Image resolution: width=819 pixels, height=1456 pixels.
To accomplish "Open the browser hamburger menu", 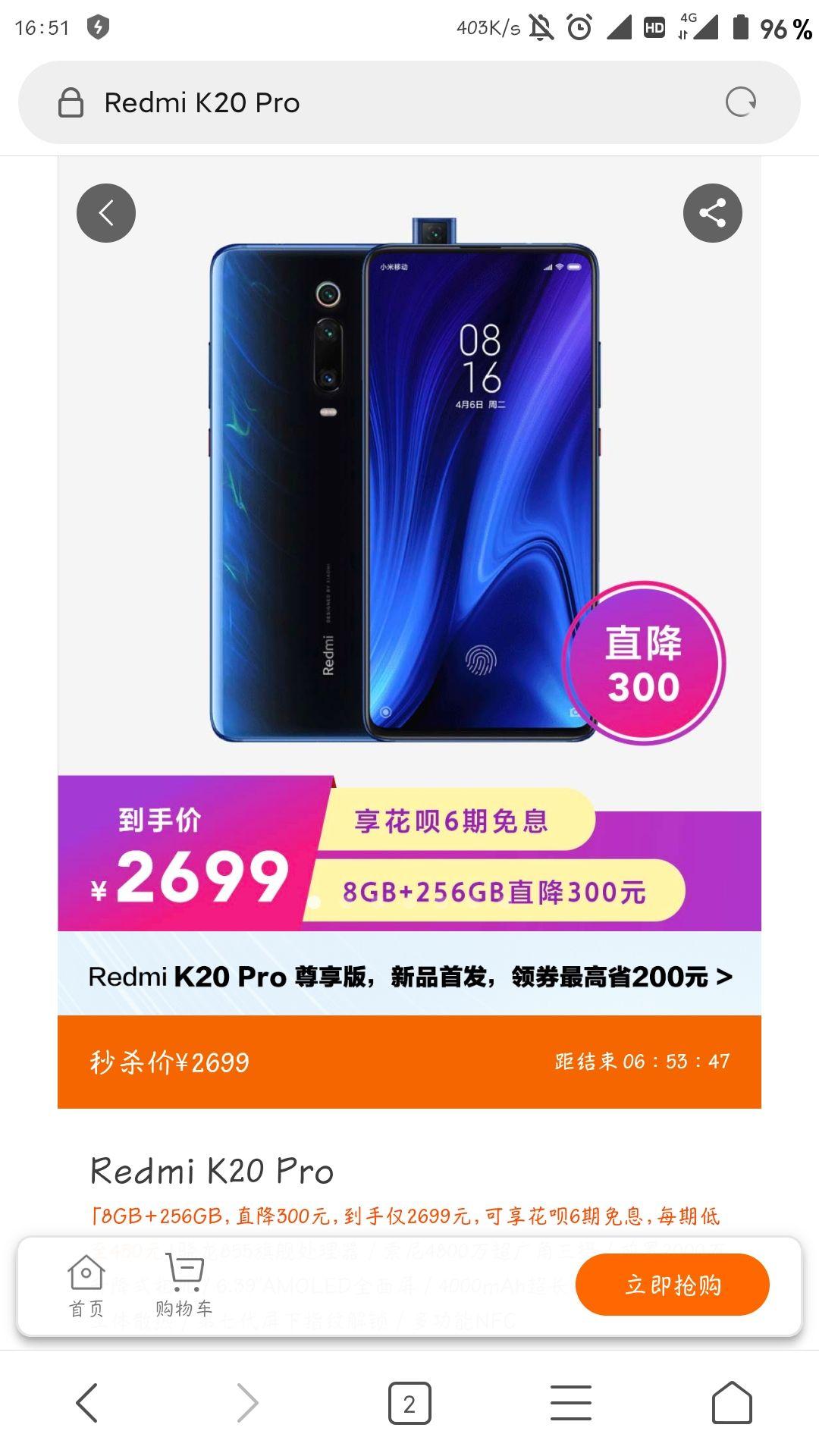I will click(570, 1403).
